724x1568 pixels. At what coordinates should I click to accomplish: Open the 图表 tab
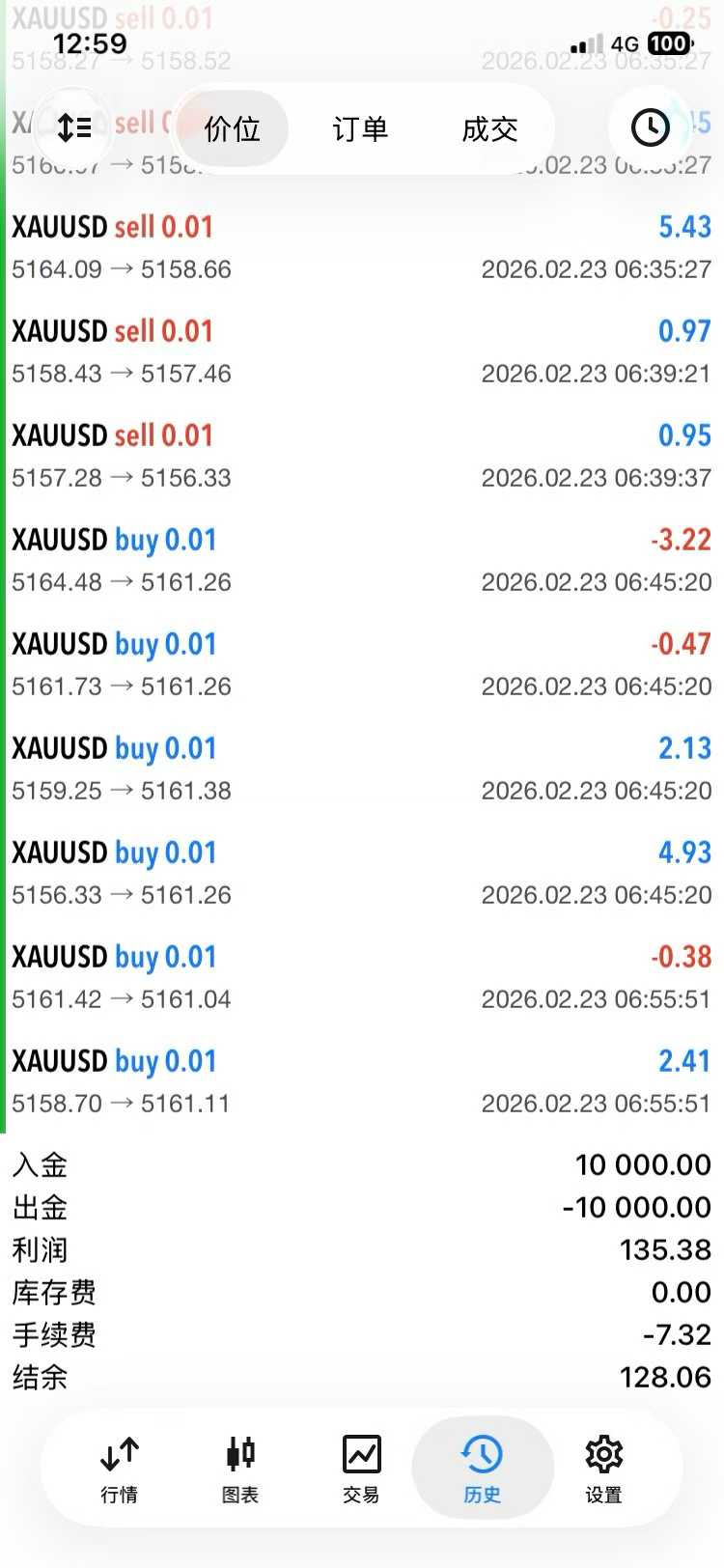[240, 1470]
